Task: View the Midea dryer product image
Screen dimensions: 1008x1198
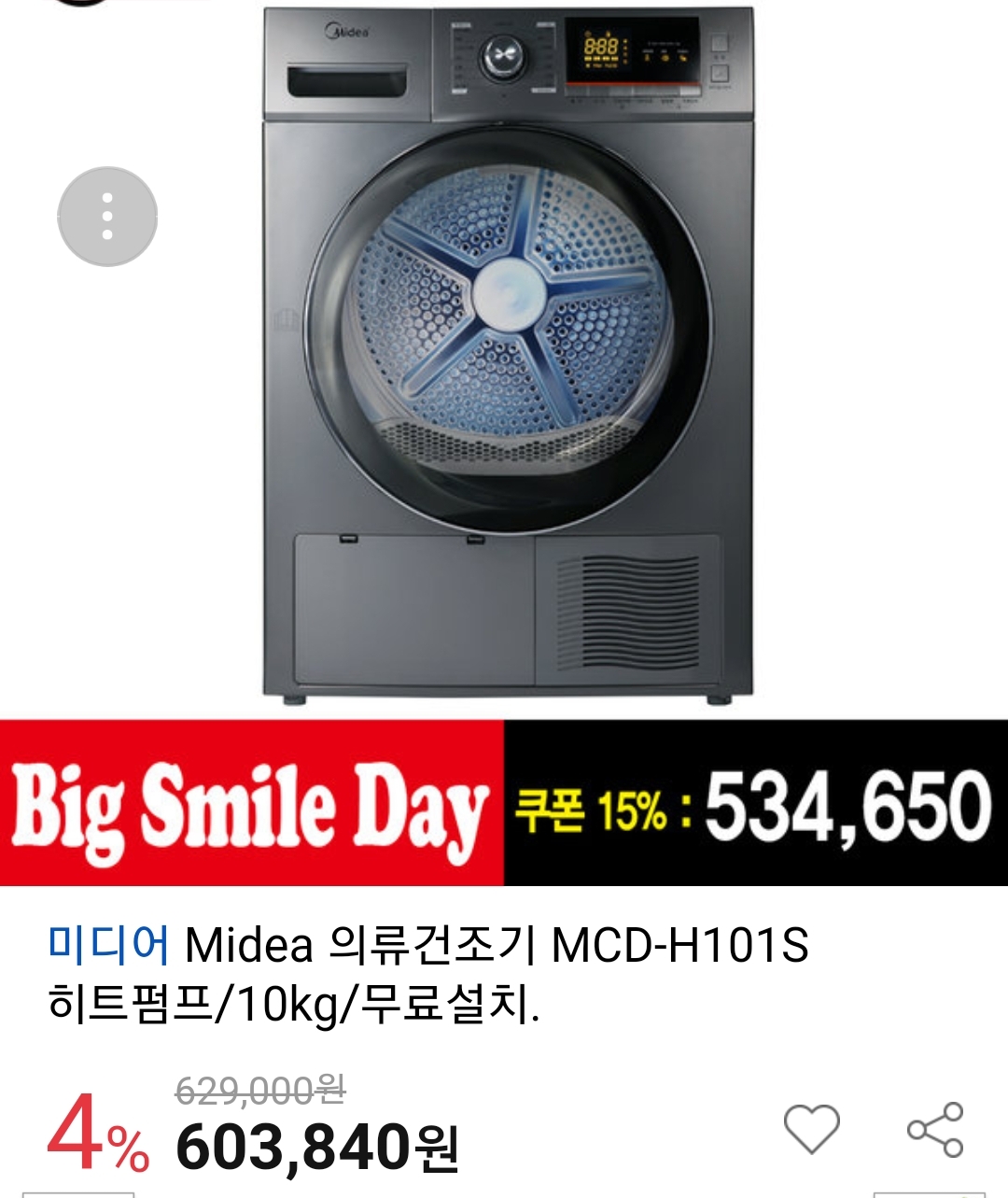Action: [507, 355]
